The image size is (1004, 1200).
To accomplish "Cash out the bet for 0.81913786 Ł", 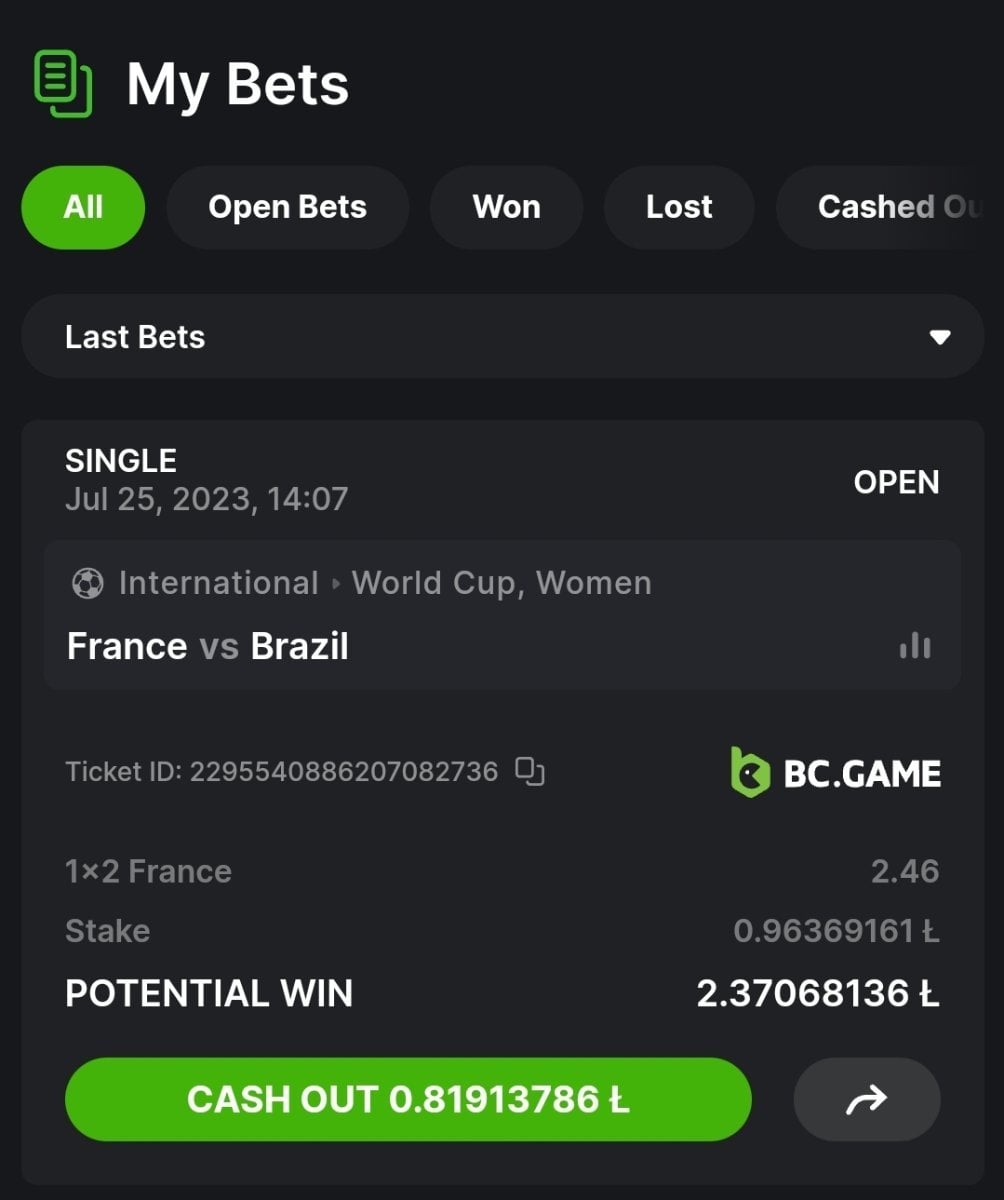I will (x=408, y=1100).
